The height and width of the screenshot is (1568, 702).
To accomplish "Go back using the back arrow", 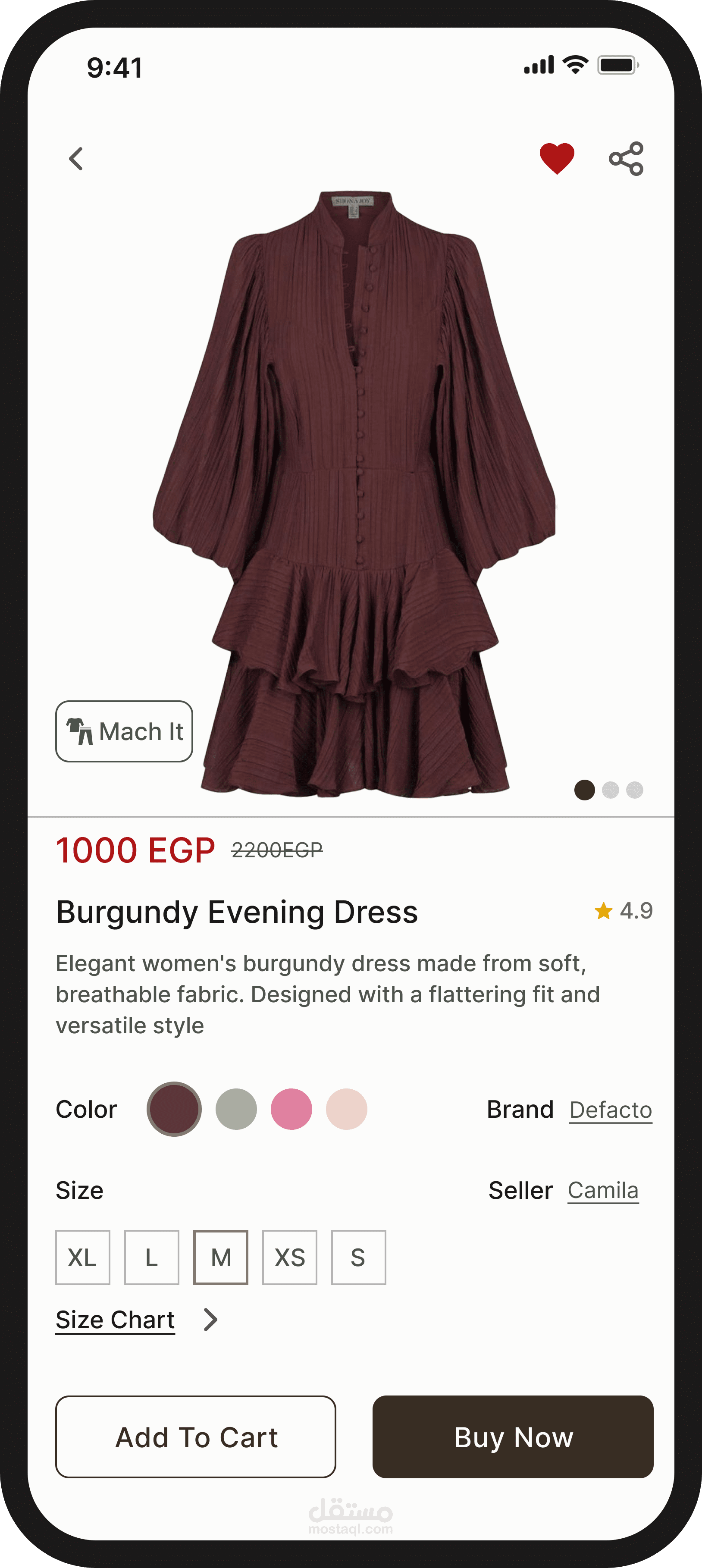I will [76, 159].
